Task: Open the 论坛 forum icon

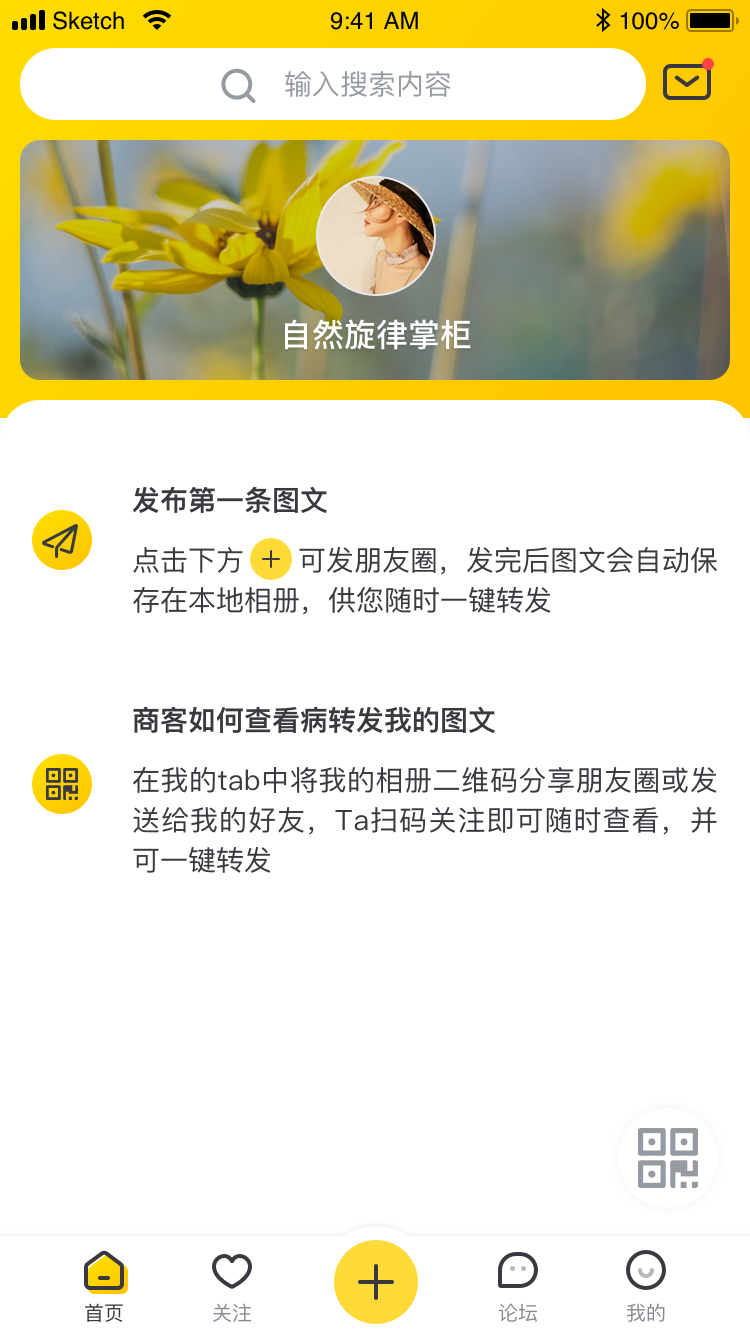Action: [x=517, y=1269]
